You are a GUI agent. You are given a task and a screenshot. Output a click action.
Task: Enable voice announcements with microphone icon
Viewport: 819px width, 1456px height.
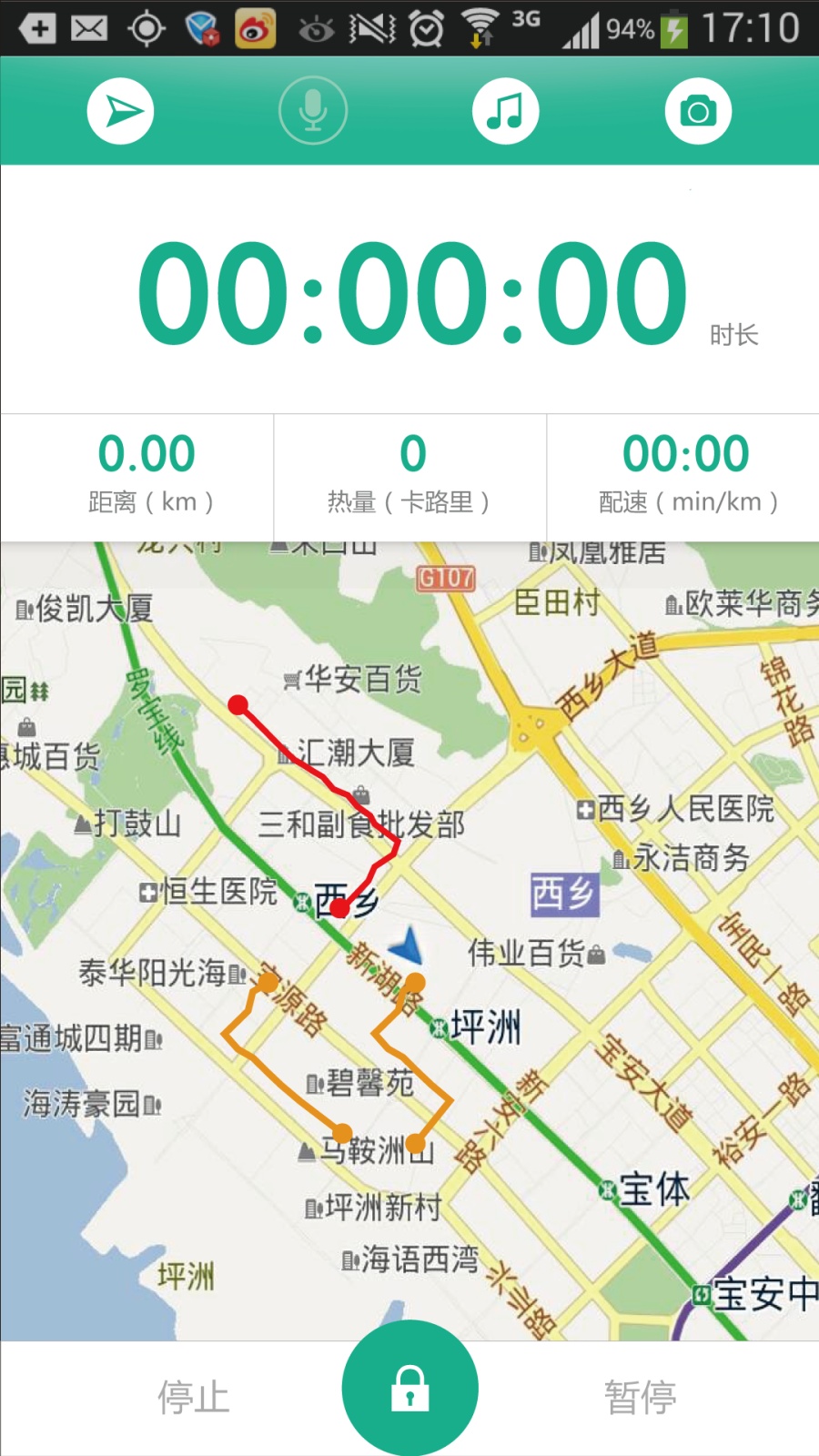click(x=312, y=109)
